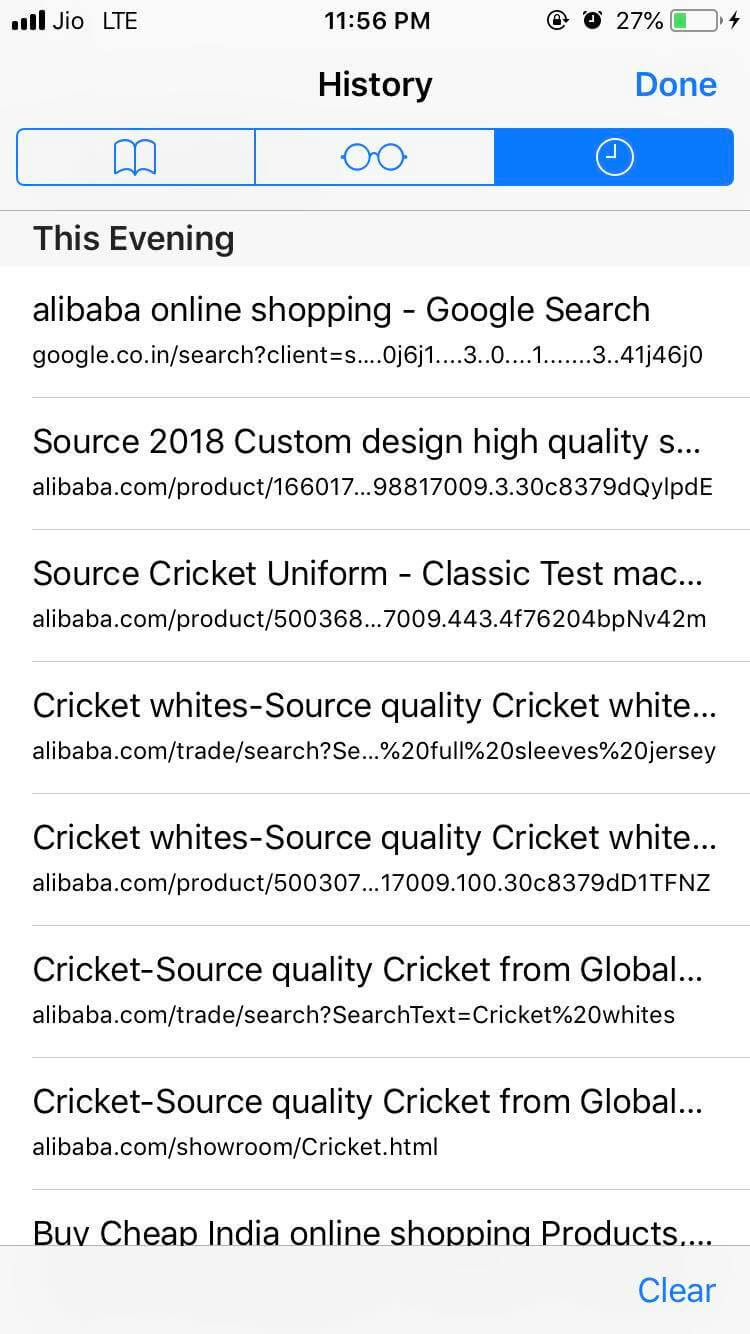Image resolution: width=750 pixels, height=1334 pixels.
Task: Select the Reading List glasses icon
Action: point(374,157)
